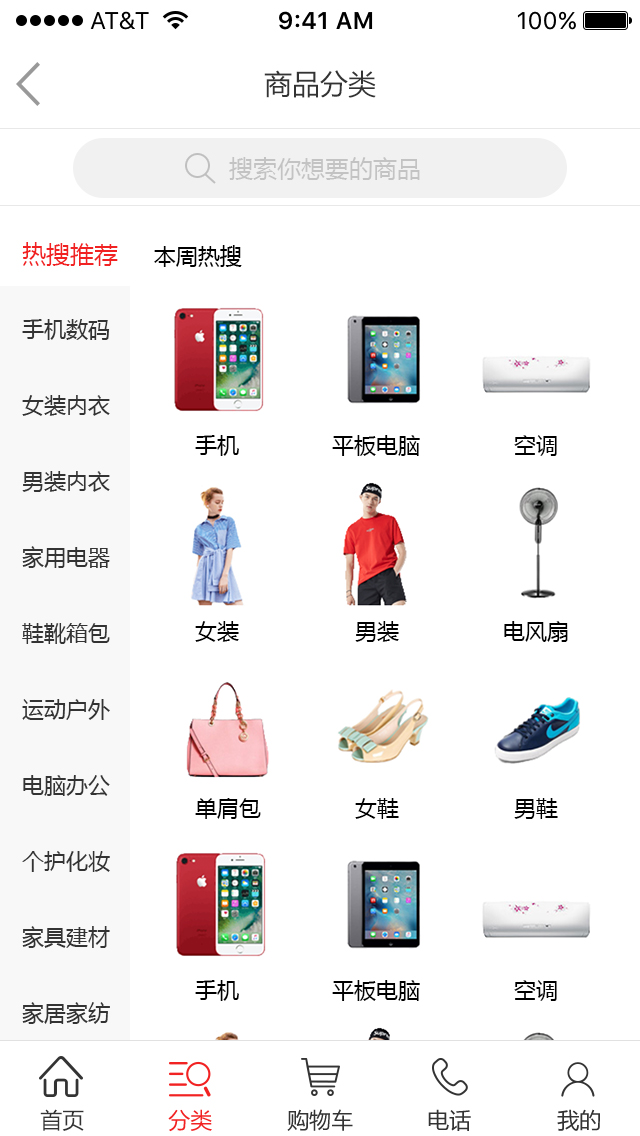Open the 运动户外 category
The image size is (640, 1136).
point(66,709)
